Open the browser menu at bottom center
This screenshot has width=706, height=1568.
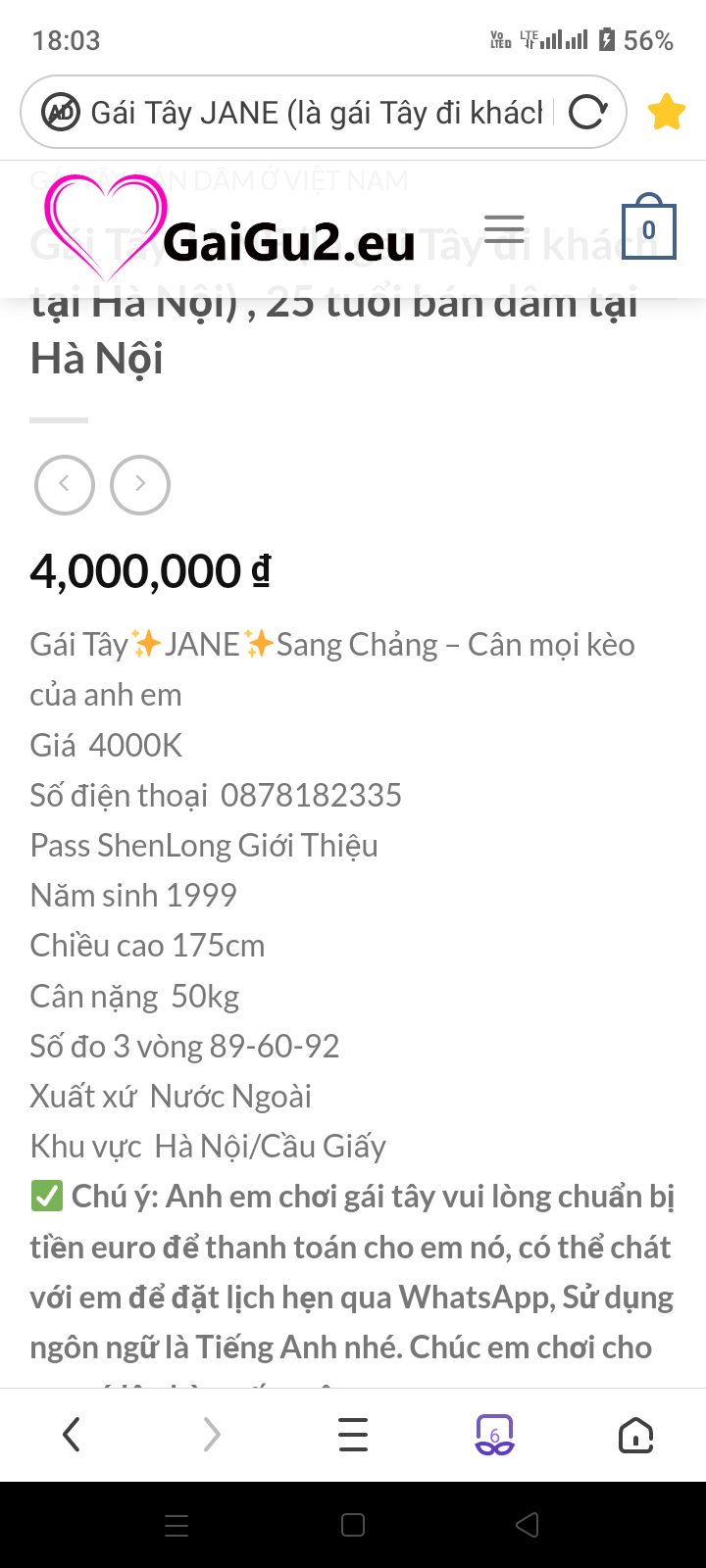(353, 1434)
